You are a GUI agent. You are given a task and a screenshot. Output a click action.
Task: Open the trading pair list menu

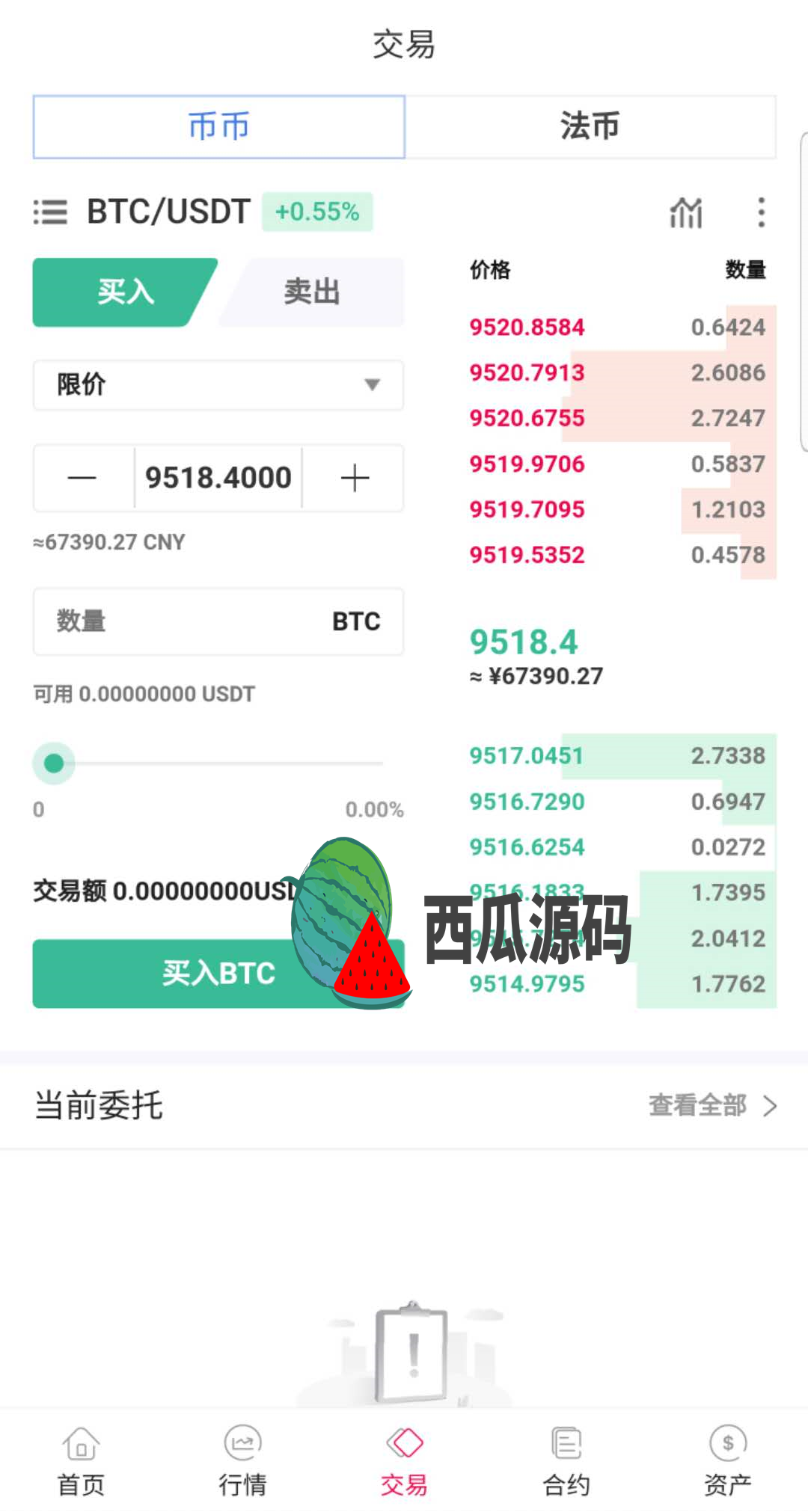(50, 212)
